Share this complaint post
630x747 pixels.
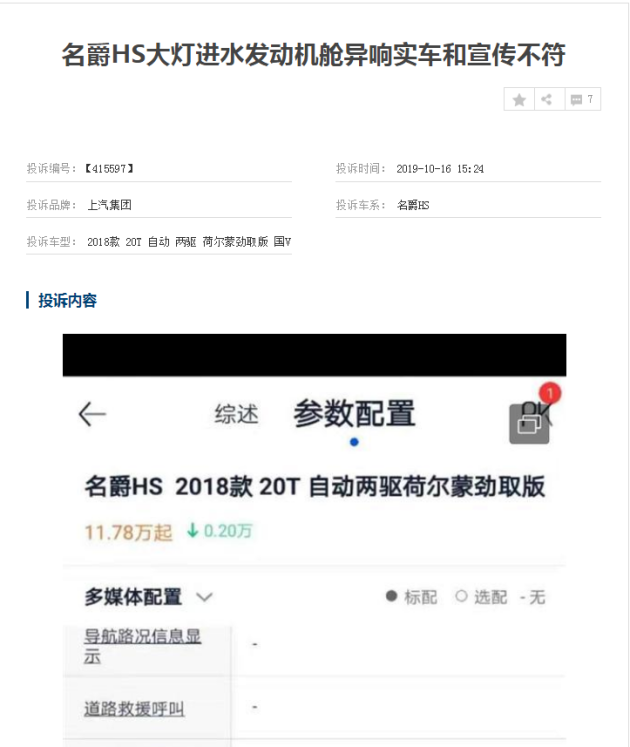[547, 100]
